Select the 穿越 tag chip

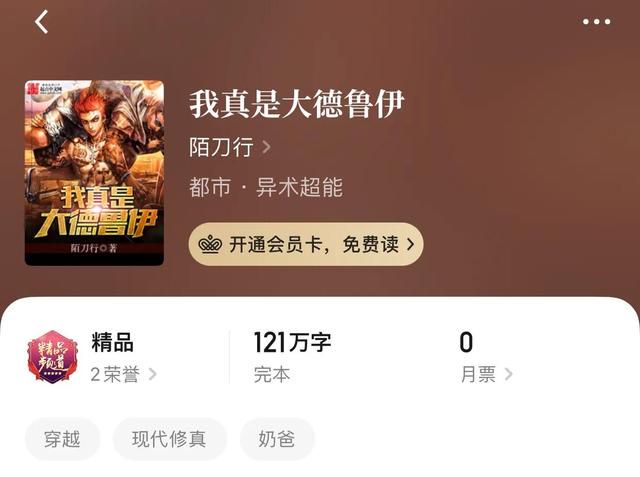[x=62, y=439]
